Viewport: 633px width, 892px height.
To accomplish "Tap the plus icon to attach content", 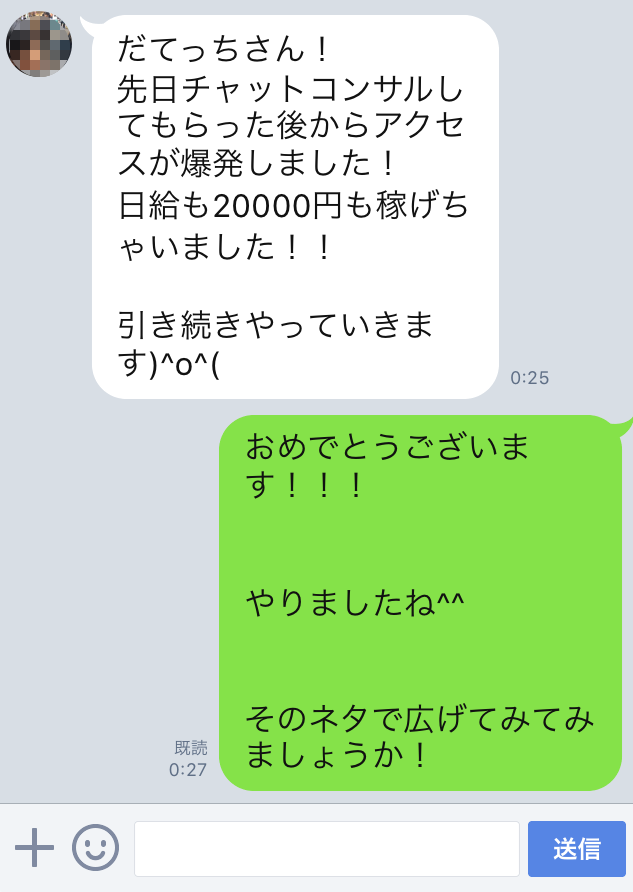I will point(35,848).
